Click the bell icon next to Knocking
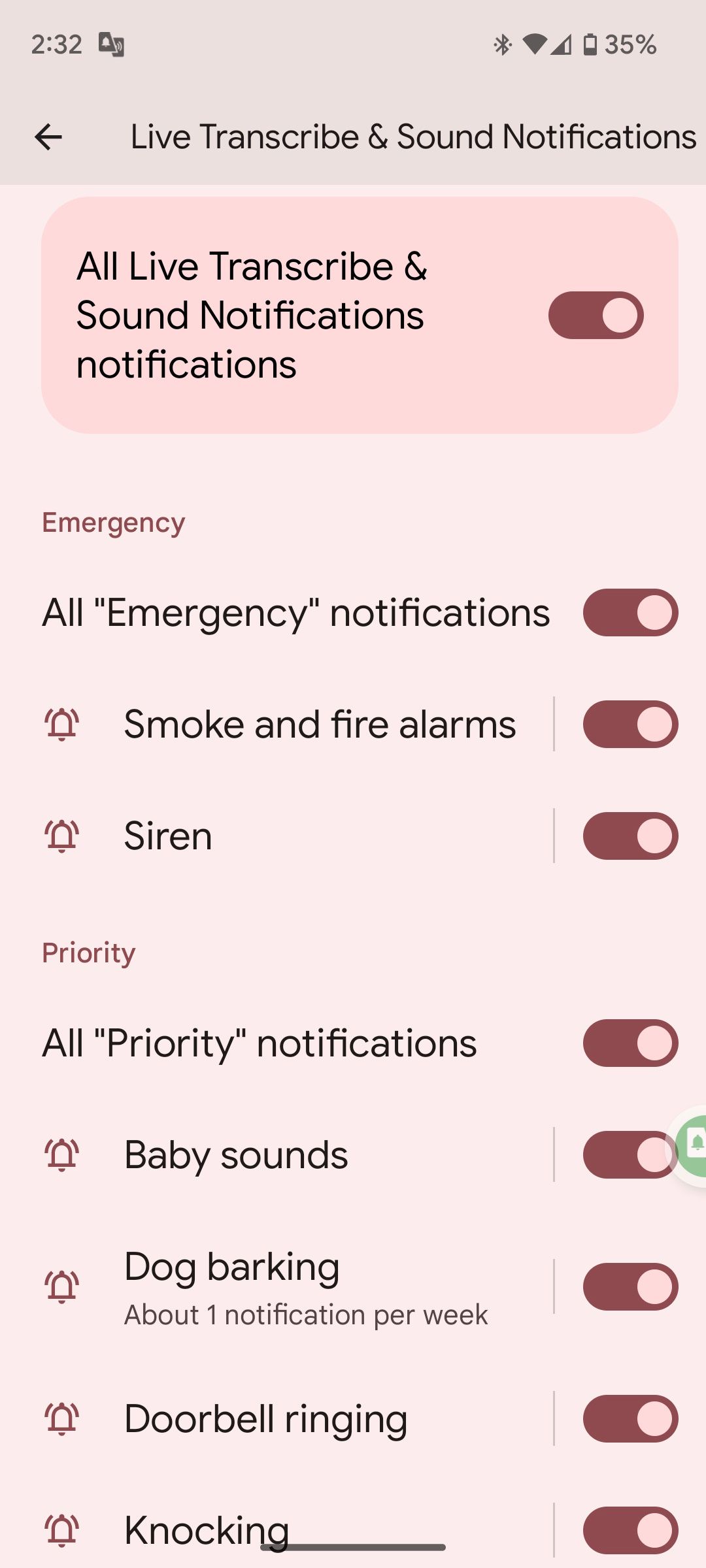The width and height of the screenshot is (706, 1568). tap(62, 1529)
